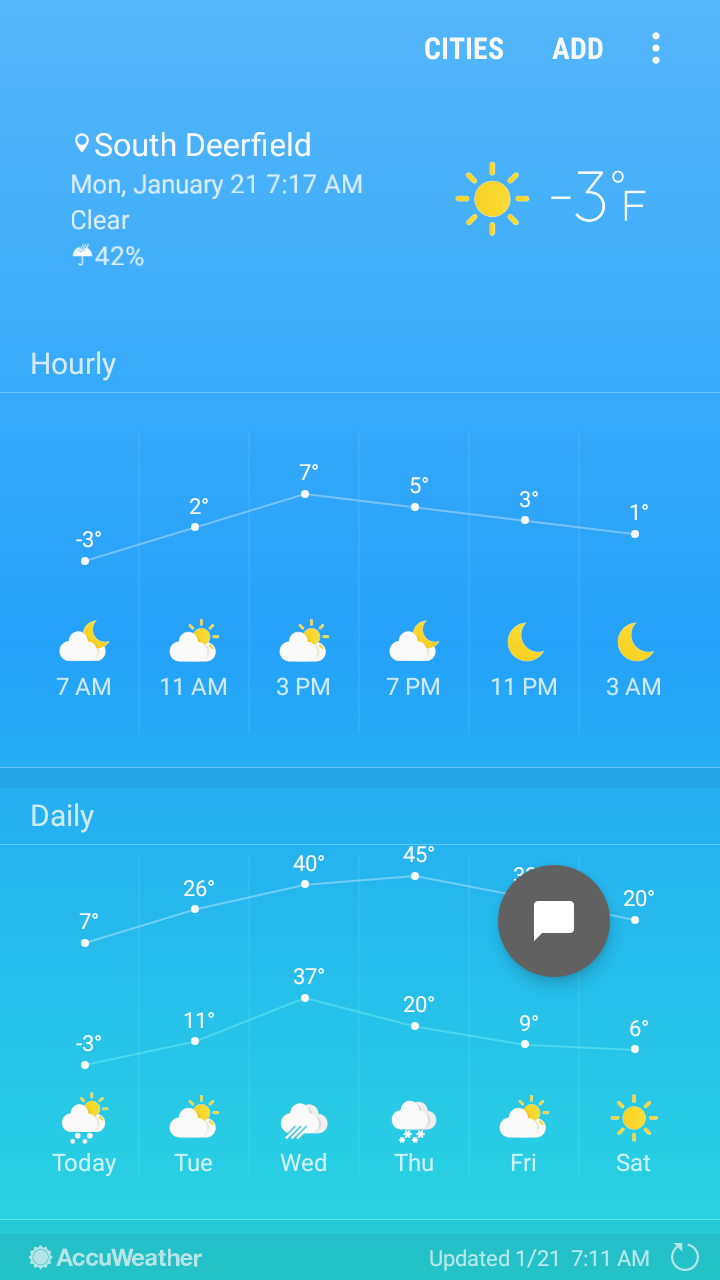The image size is (720, 1280).
Task: Open Wed daily forecast
Action: pos(304,1137)
